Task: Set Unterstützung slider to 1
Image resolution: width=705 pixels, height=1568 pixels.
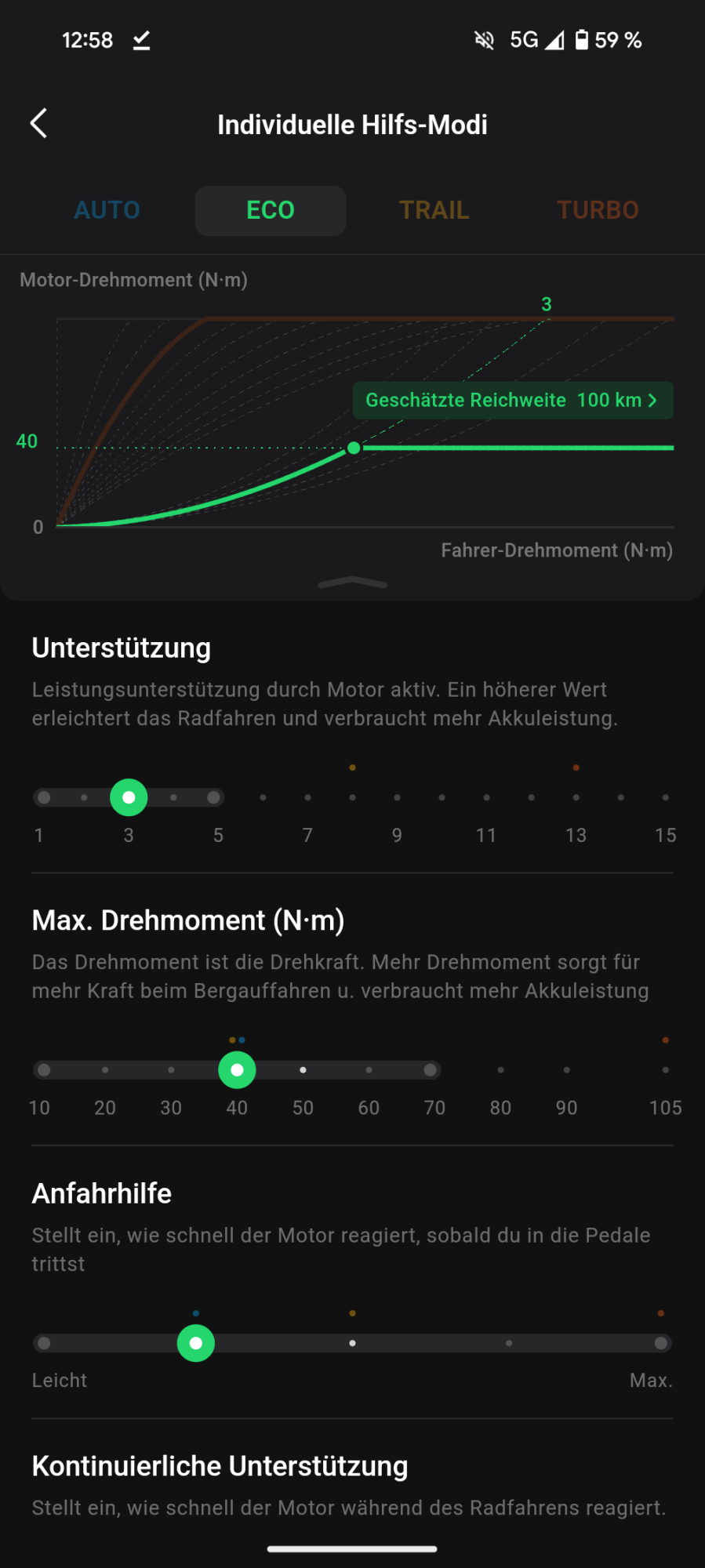Action: pyautogui.click(x=44, y=797)
